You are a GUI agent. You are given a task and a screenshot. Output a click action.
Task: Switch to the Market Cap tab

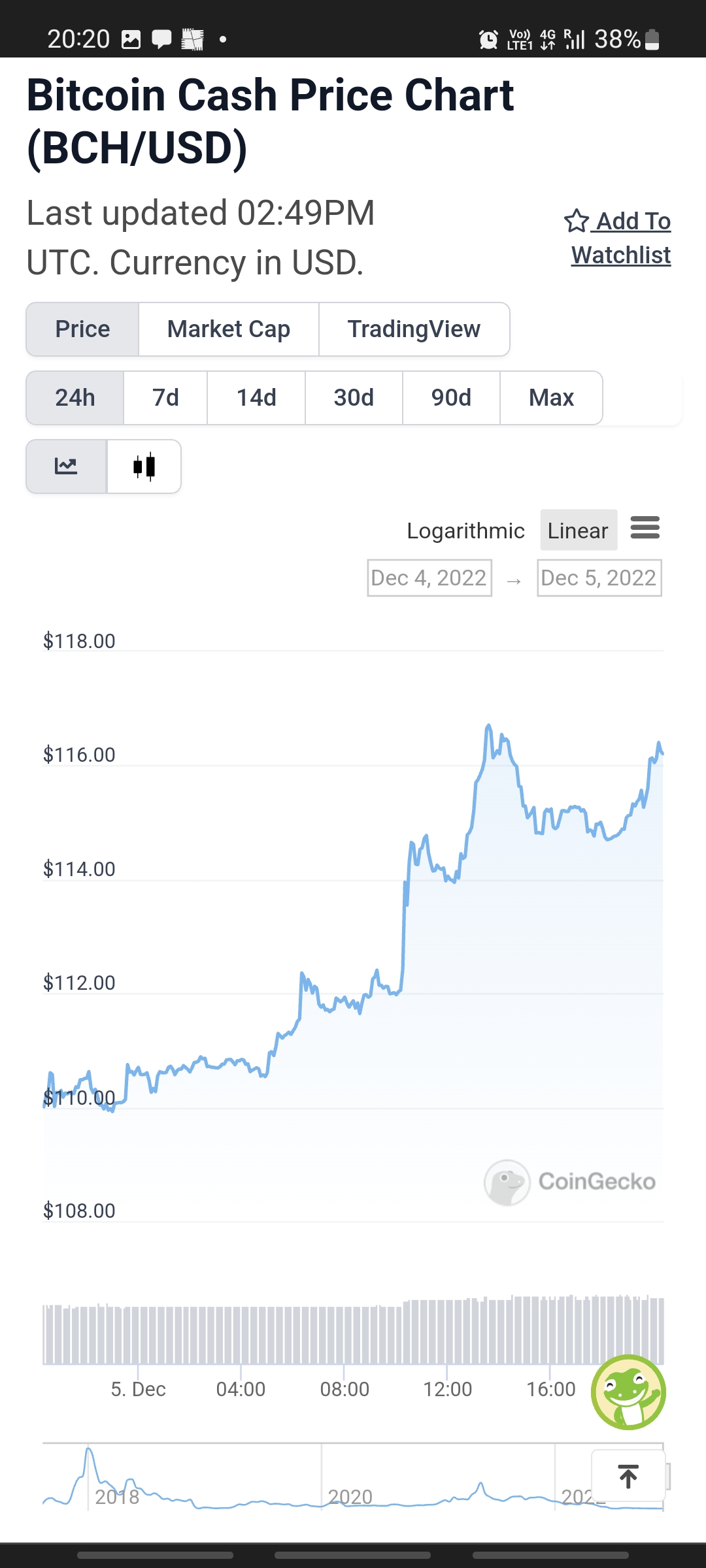coord(229,329)
